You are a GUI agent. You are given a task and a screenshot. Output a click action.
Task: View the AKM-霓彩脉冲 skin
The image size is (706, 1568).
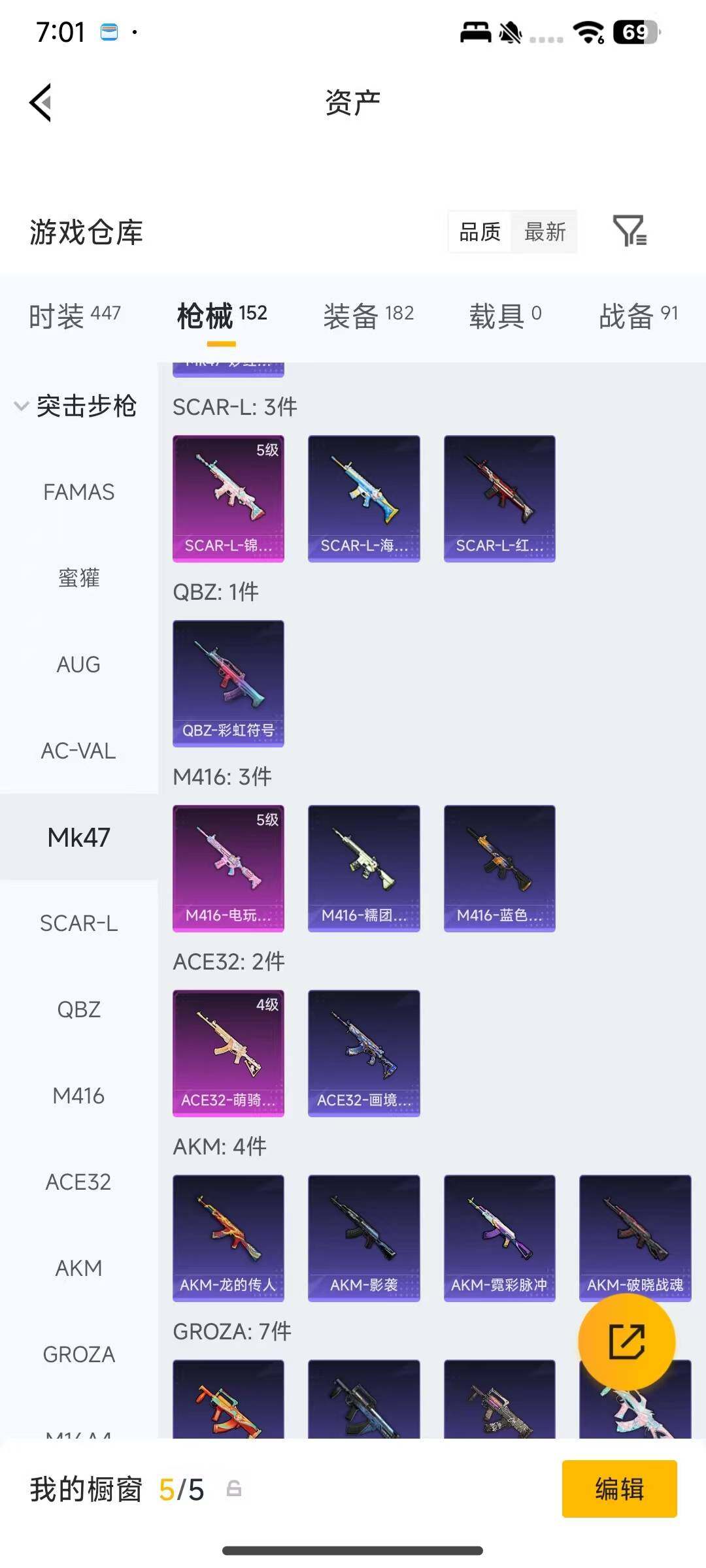[x=499, y=1237]
